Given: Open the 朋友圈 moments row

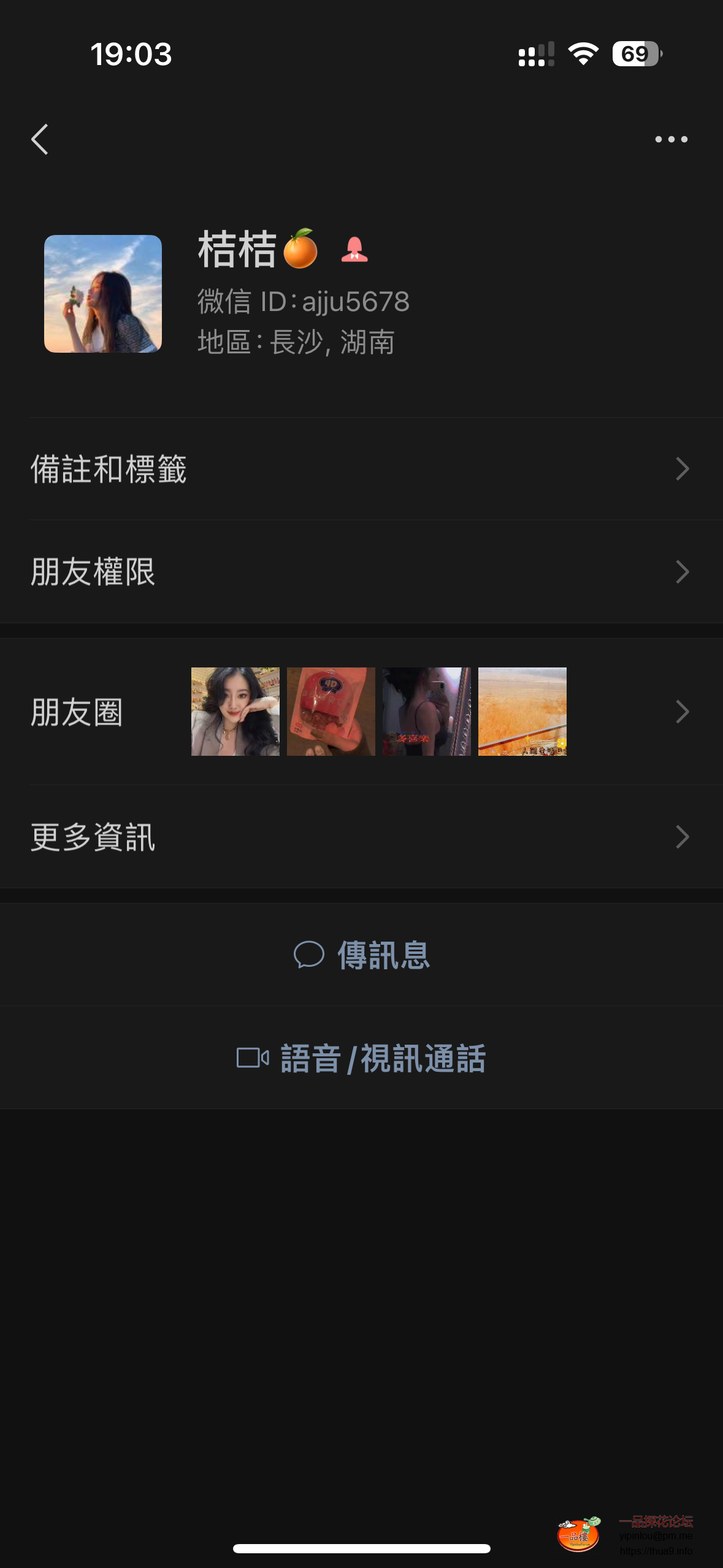Looking at the screenshot, I should pos(361,712).
